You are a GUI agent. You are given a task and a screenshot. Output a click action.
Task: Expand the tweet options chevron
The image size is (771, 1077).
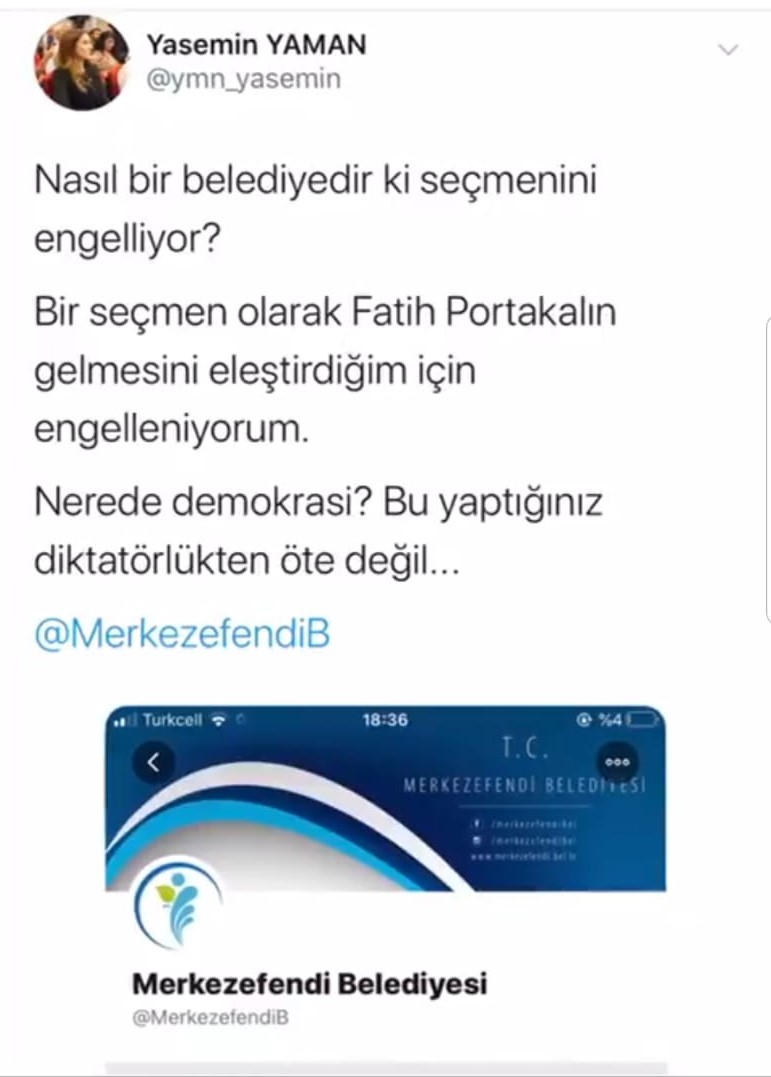click(x=729, y=49)
